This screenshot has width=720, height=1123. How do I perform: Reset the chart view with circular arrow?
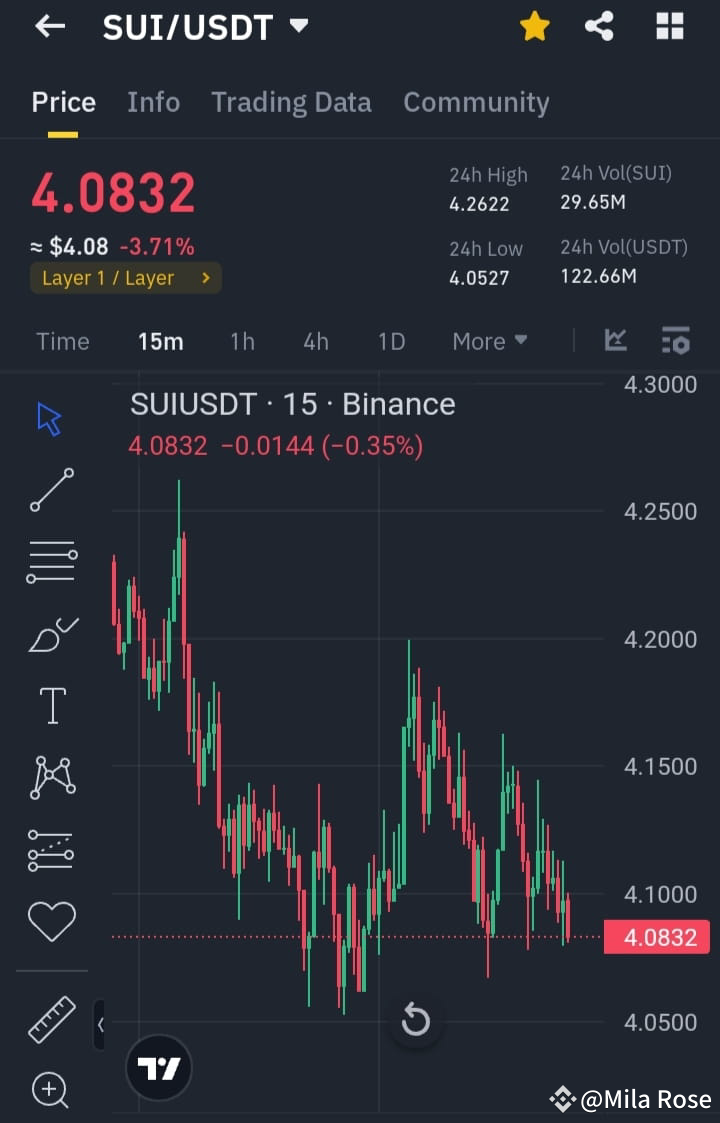[415, 1021]
